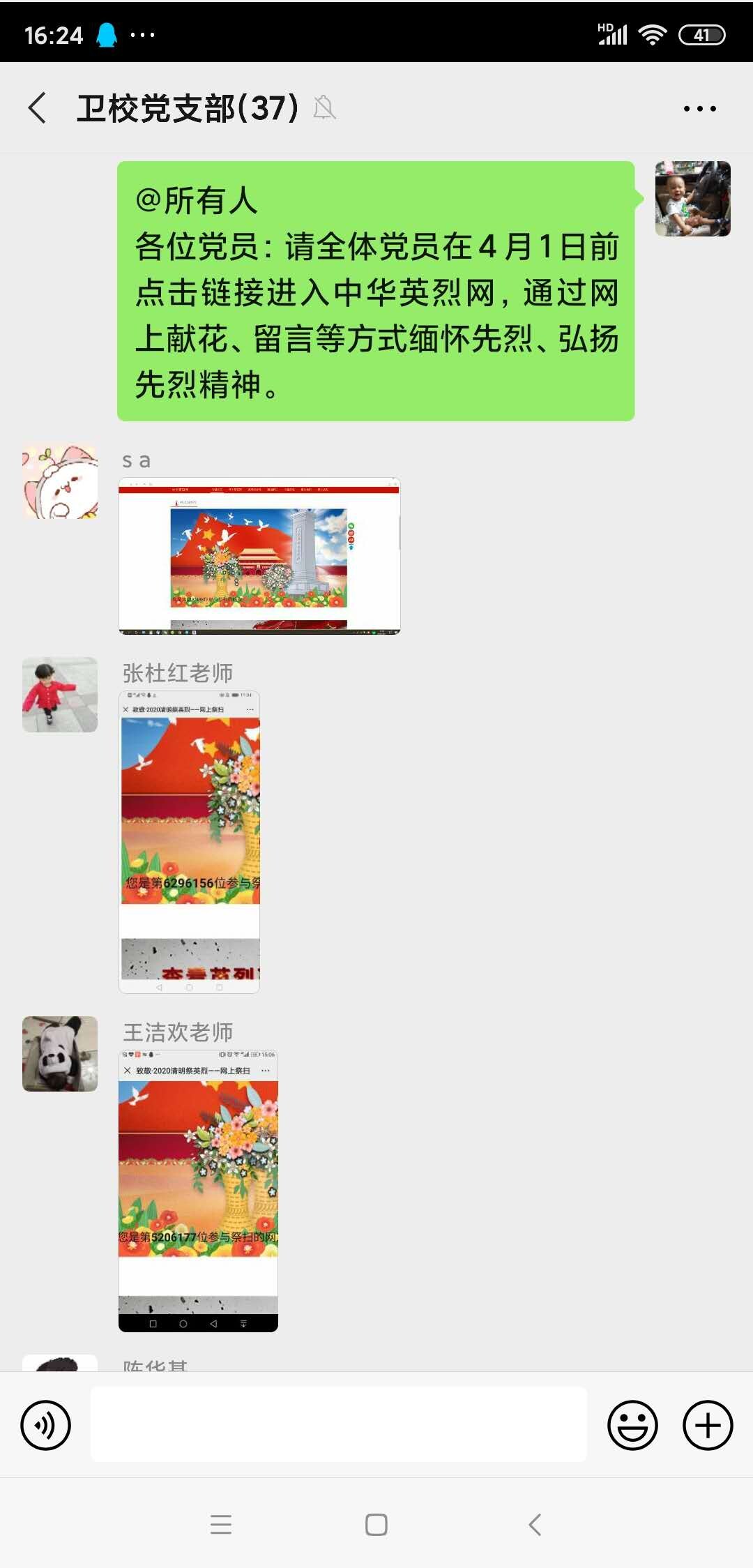Switch to voice message input
Viewport: 753px width, 1568px height.
pos(46,1425)
